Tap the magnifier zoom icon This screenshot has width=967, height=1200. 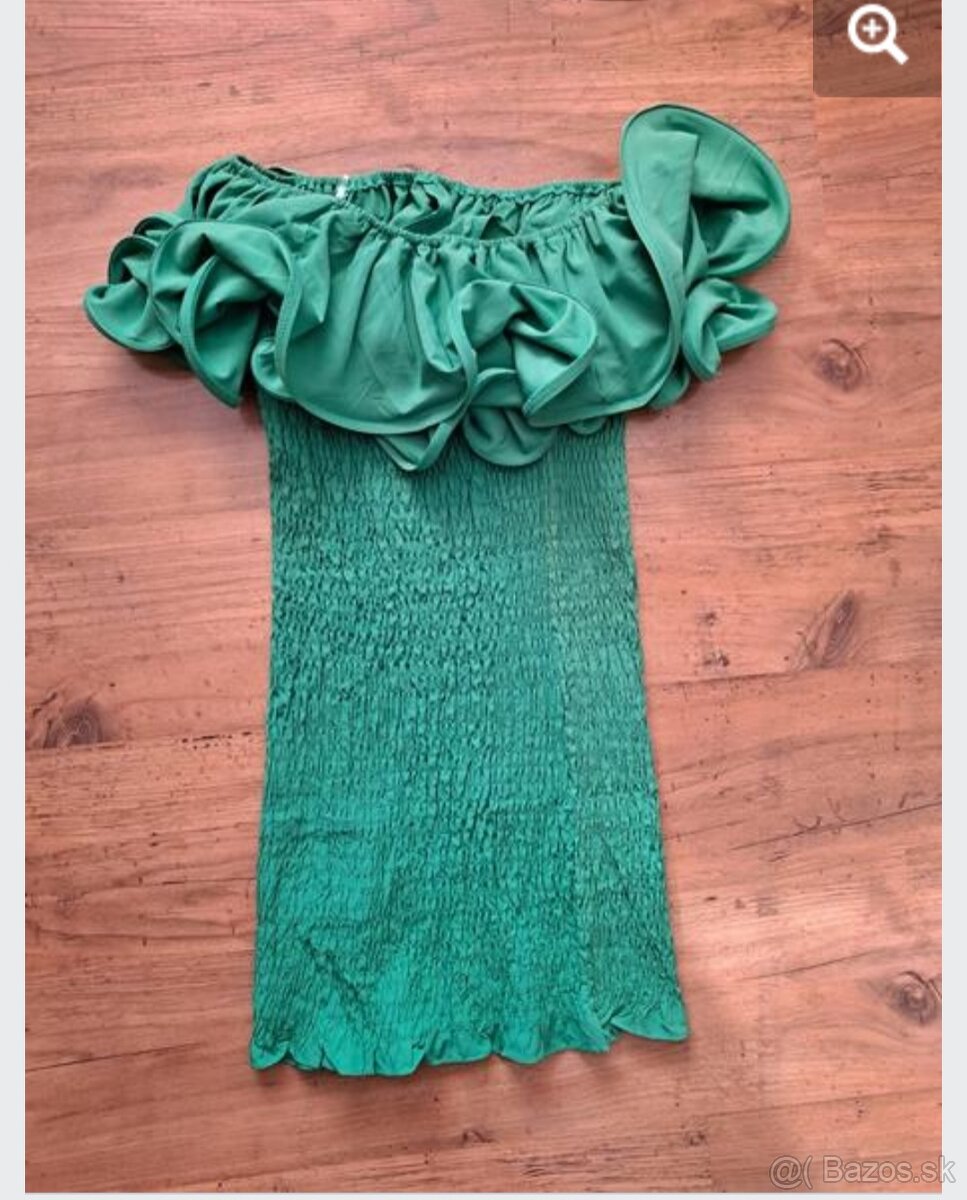pyautogui.click(x=876, y=37)
